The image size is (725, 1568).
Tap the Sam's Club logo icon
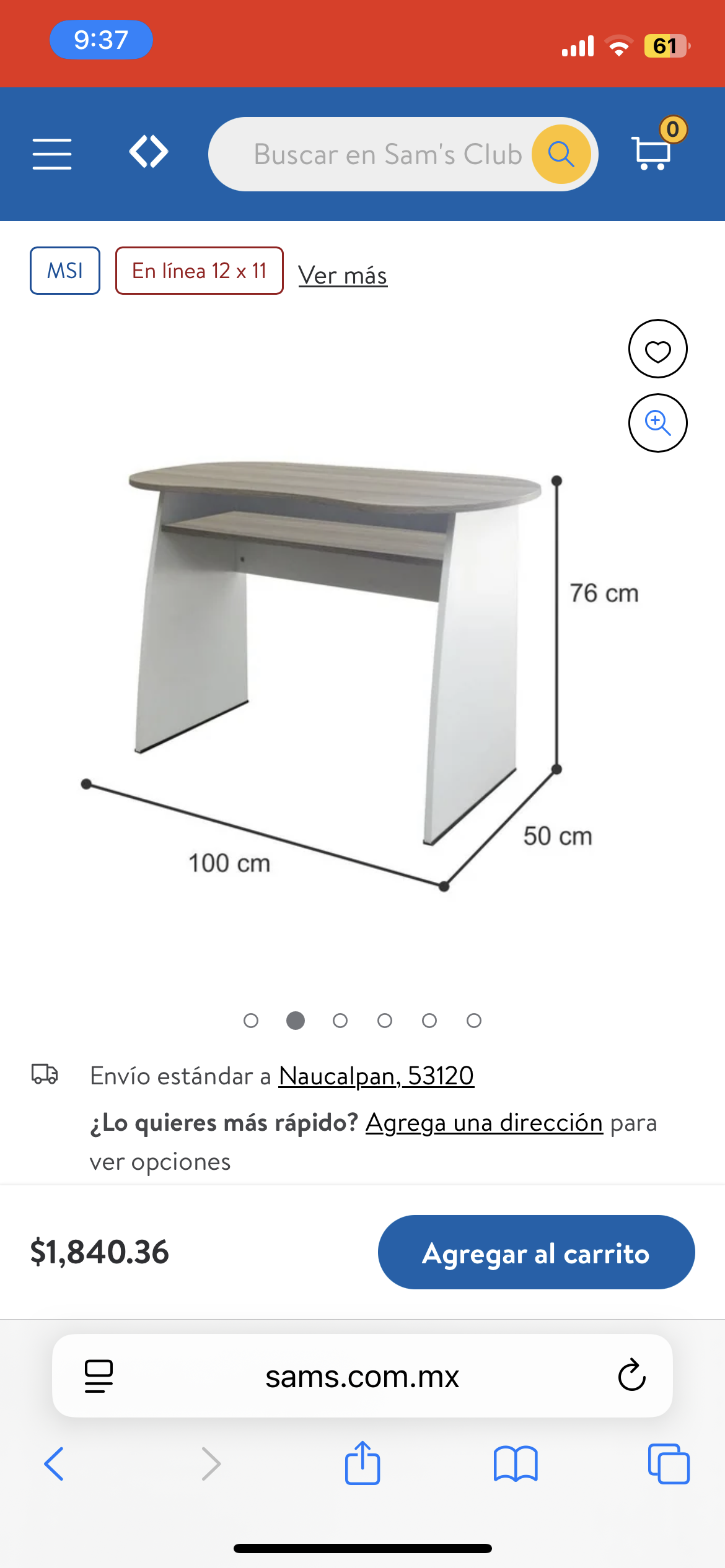[149, 152]
